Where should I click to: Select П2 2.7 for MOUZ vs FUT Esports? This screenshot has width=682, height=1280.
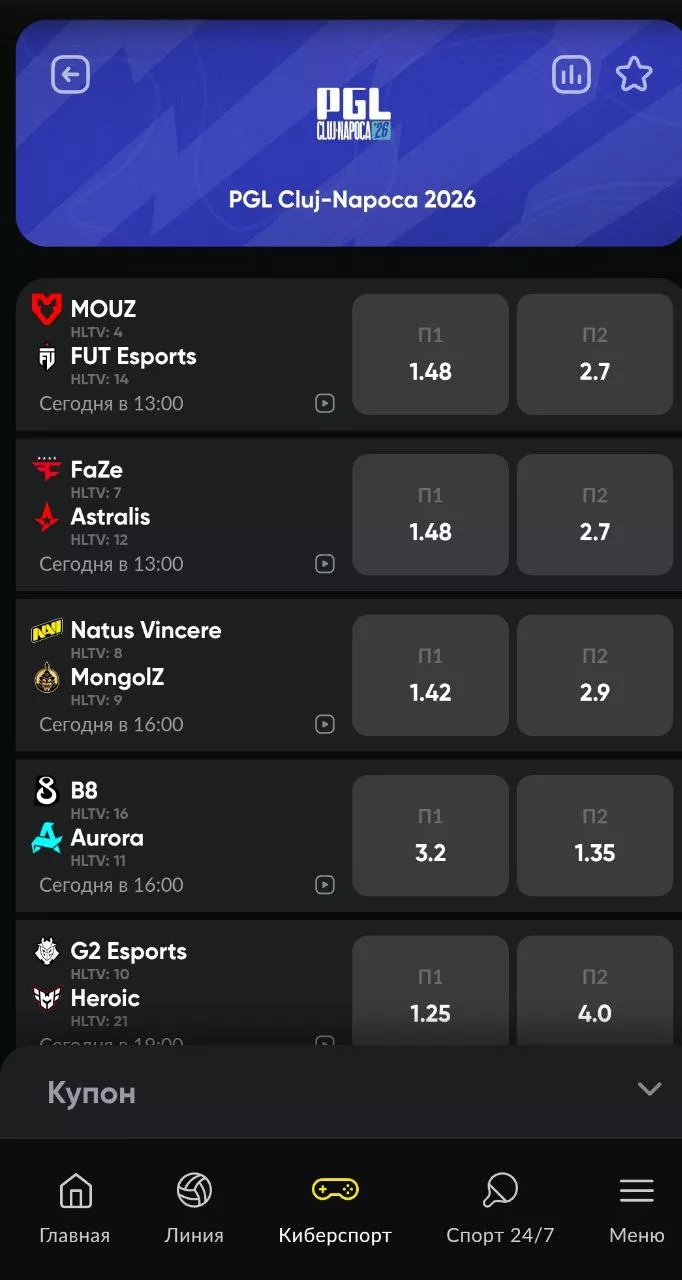594,354
